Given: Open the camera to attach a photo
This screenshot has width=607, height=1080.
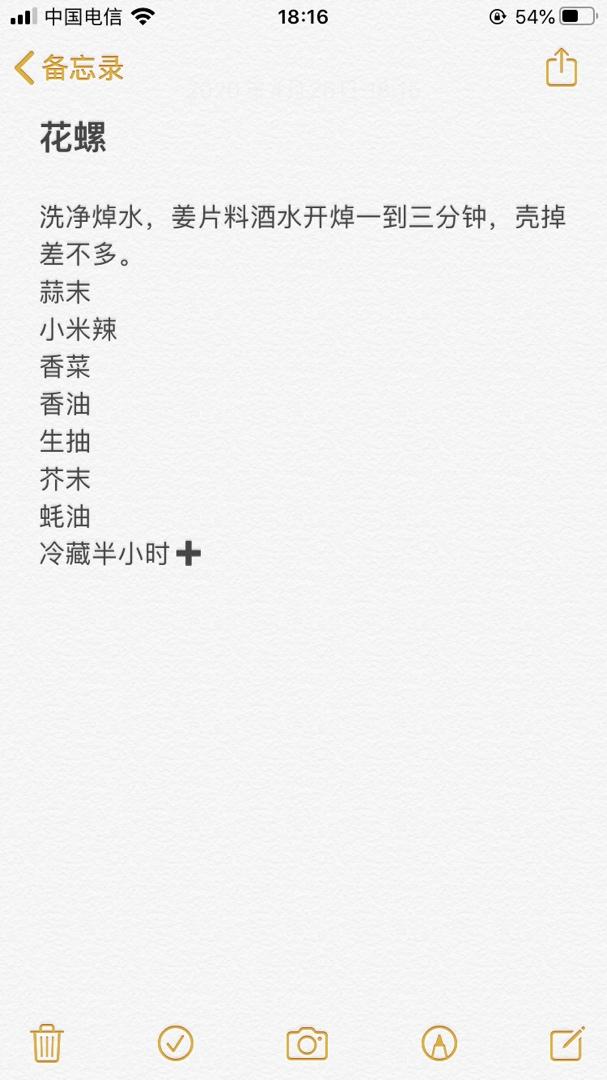Looking at the screenshot, I should click(307, 1043).
